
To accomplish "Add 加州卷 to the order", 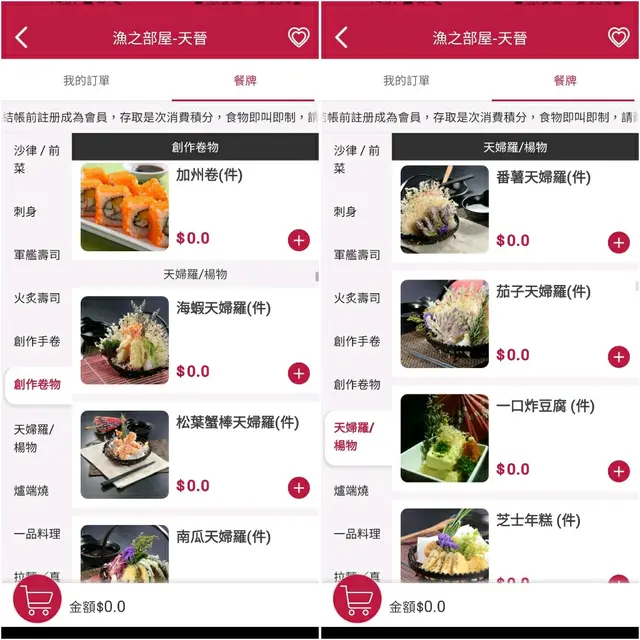I will tap(298, 240).
